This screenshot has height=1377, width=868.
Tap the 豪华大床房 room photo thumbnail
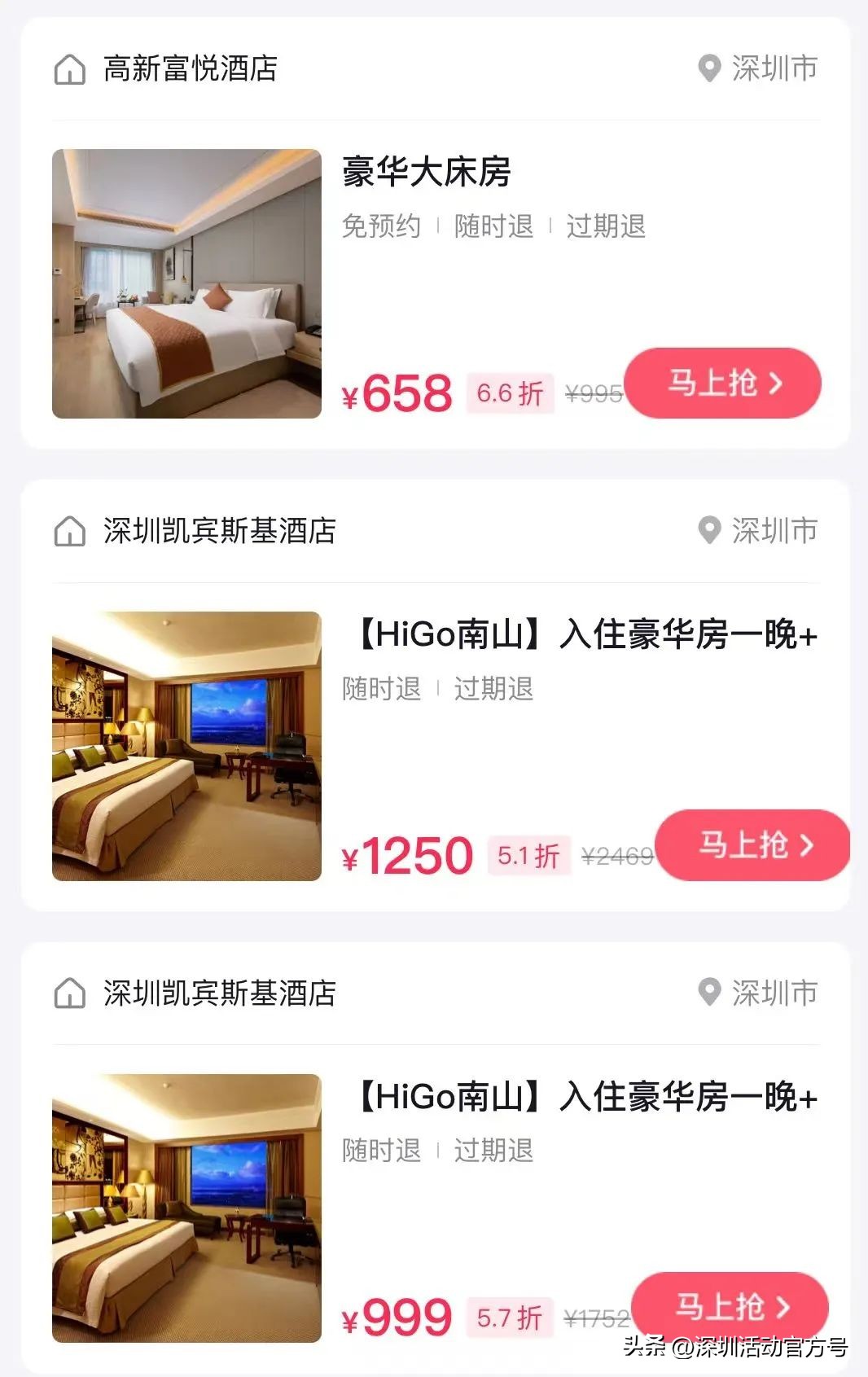(x=187, y=283)
